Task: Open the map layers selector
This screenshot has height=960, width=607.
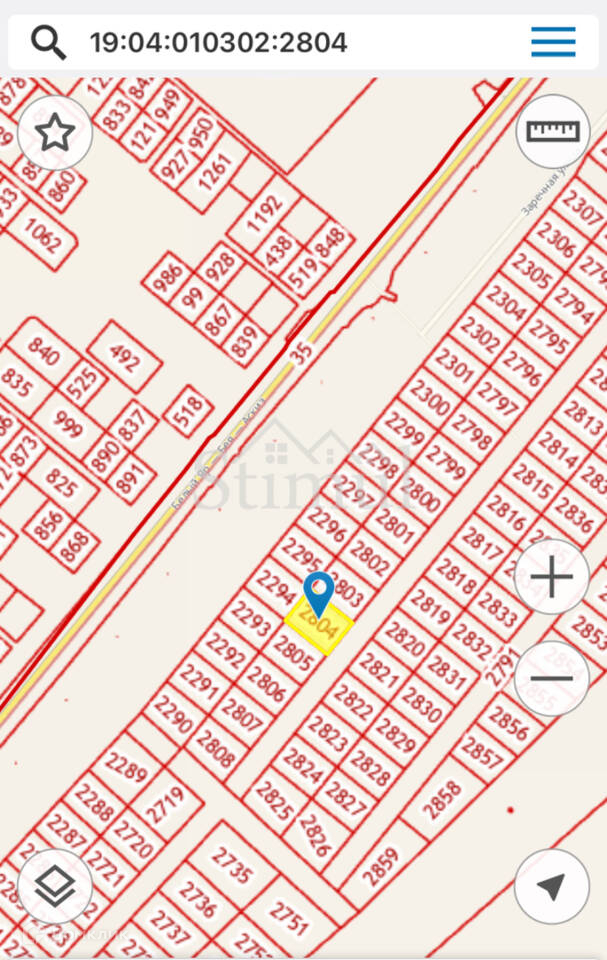Action: 55,886
